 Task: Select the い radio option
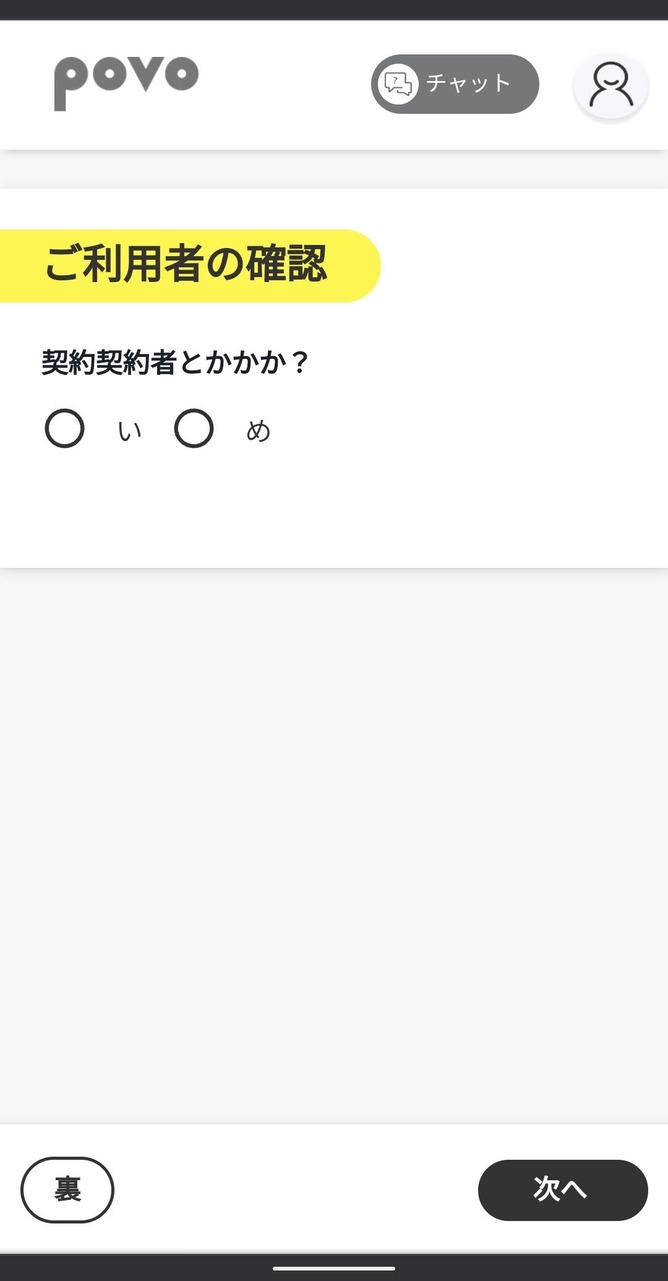65,430
